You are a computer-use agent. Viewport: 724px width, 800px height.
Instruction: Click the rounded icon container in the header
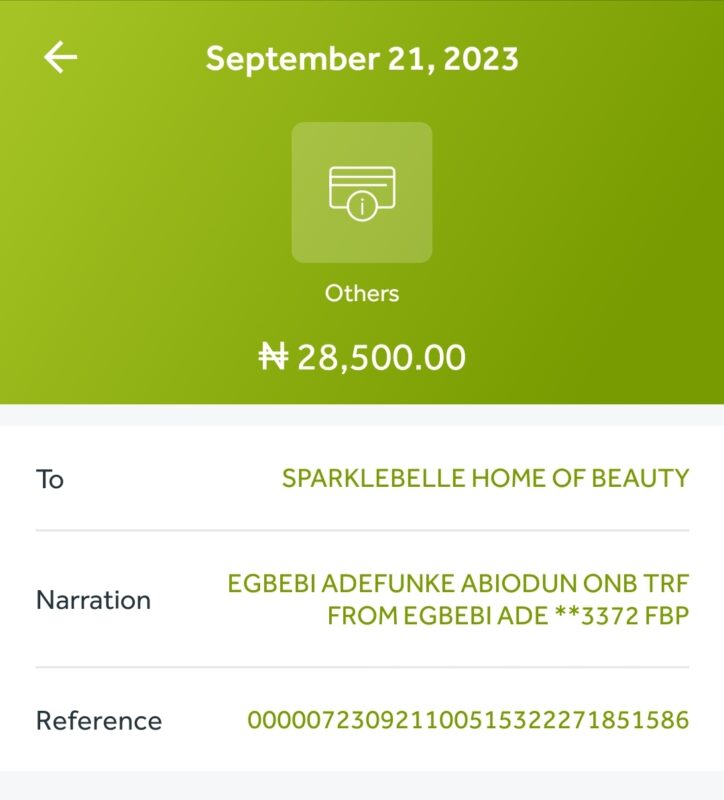pos(362,192)
